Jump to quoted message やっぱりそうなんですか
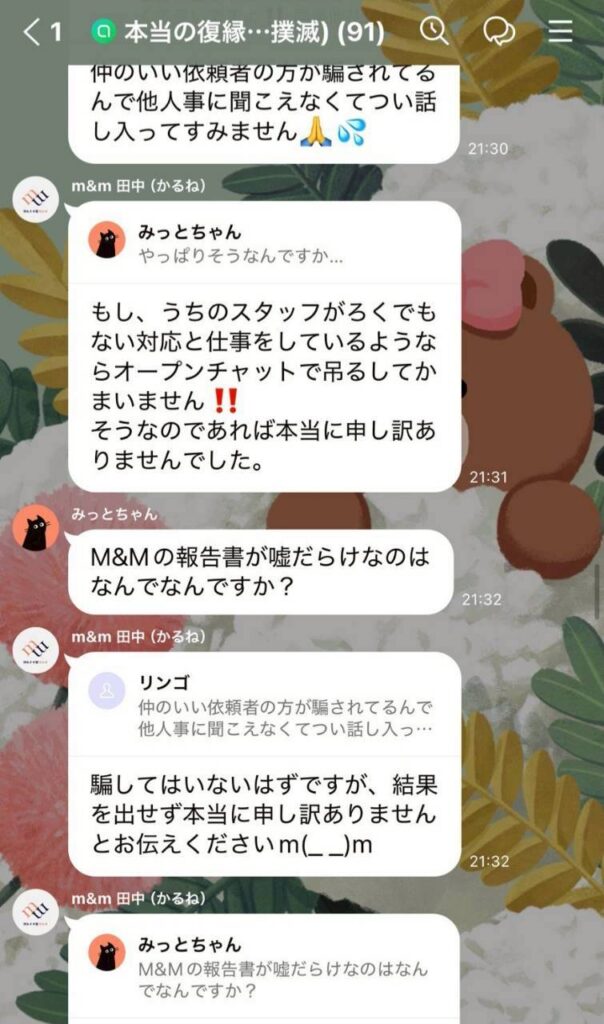 point(265,243)
